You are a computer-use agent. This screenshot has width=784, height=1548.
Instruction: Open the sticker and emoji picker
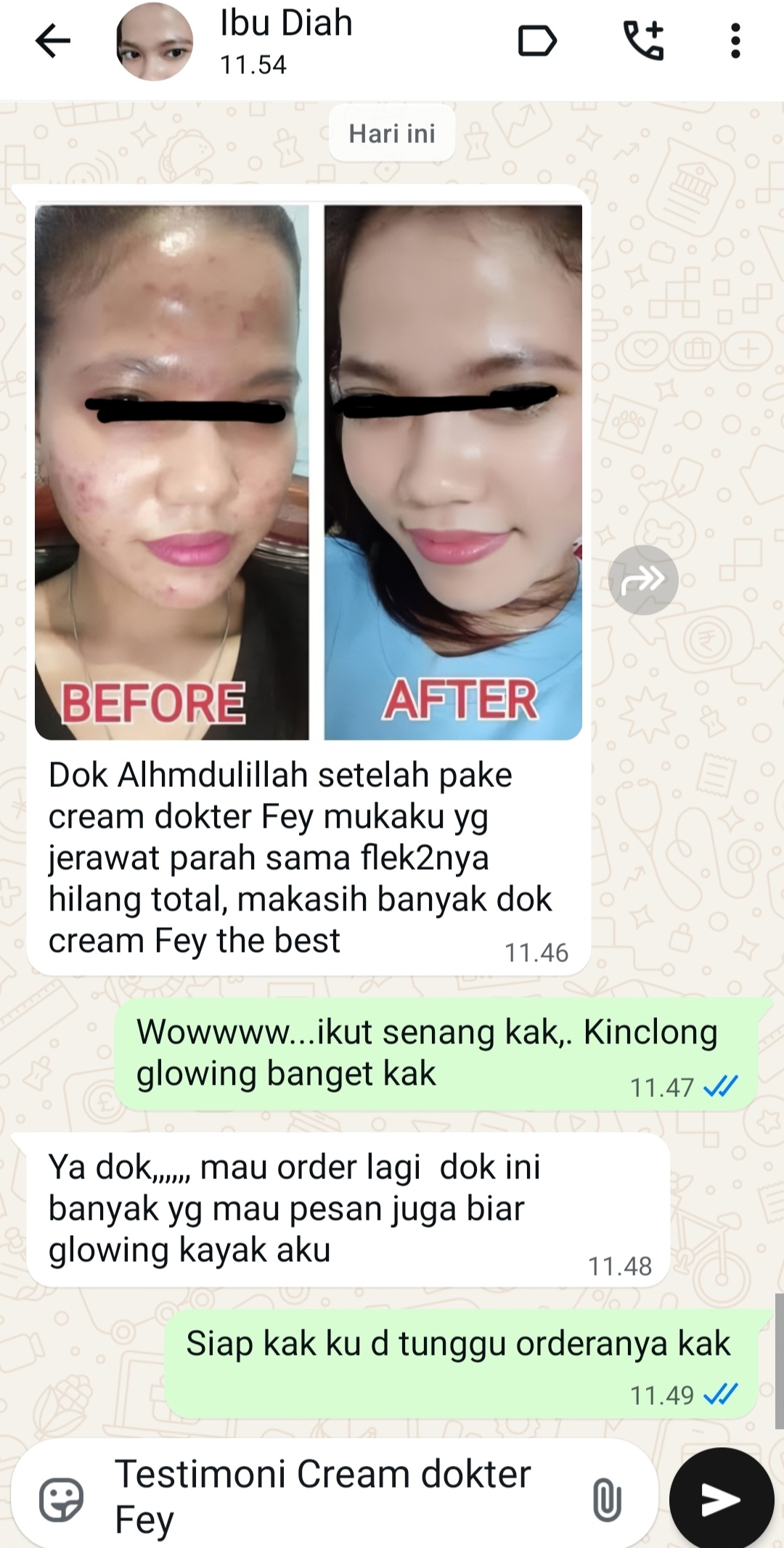click(x=62, y=1499)
